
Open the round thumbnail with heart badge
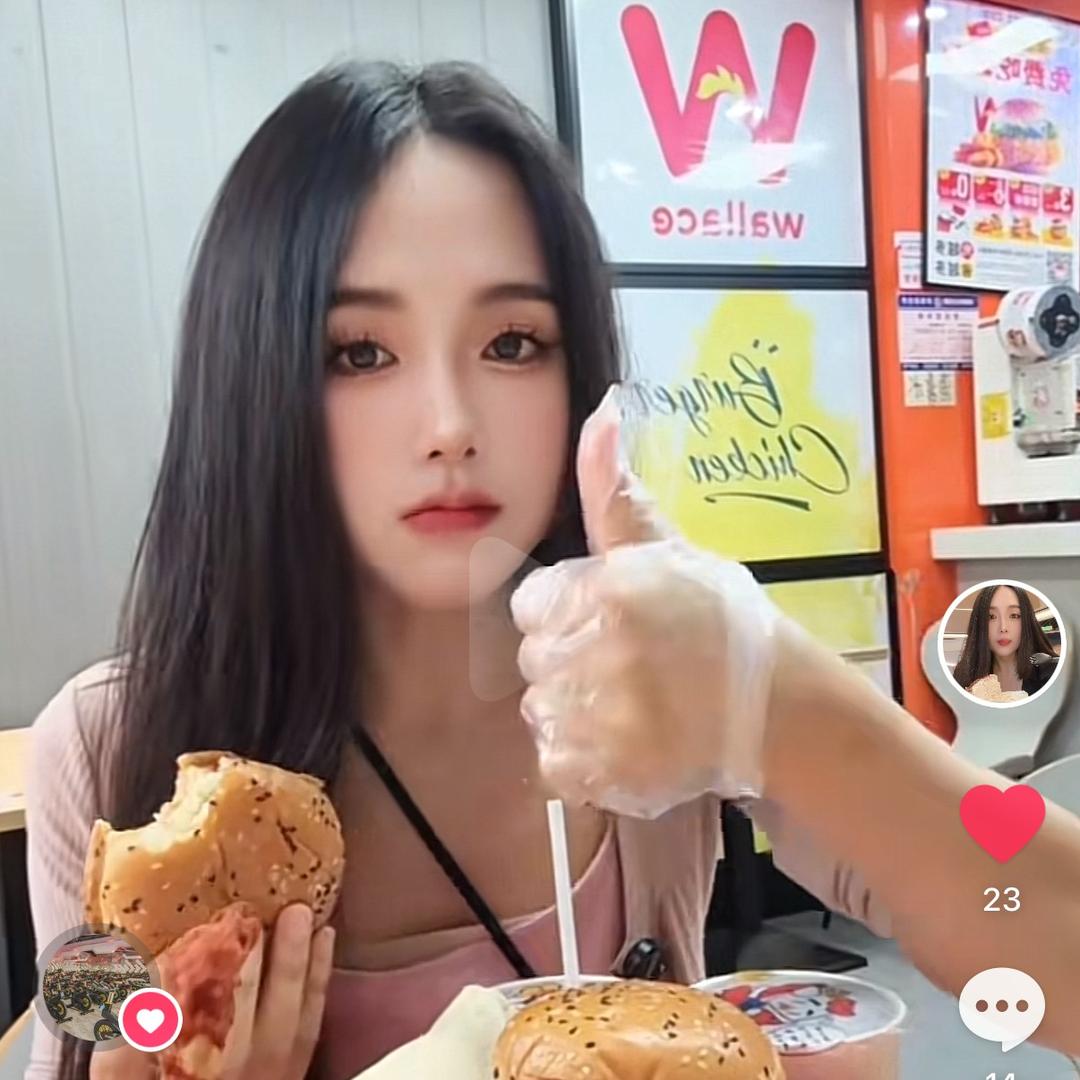click(97, 985)
